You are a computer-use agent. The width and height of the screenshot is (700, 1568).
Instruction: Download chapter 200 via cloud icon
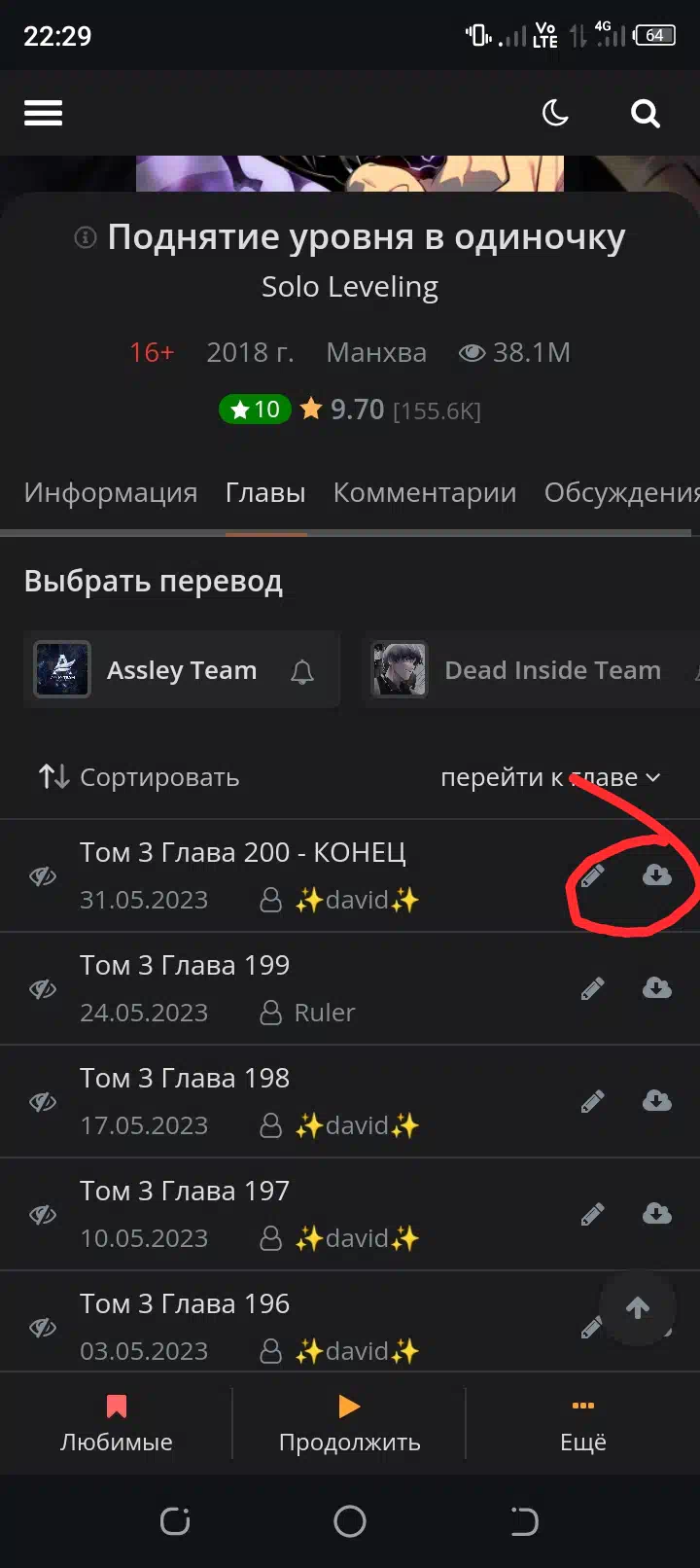click(657, 875)
